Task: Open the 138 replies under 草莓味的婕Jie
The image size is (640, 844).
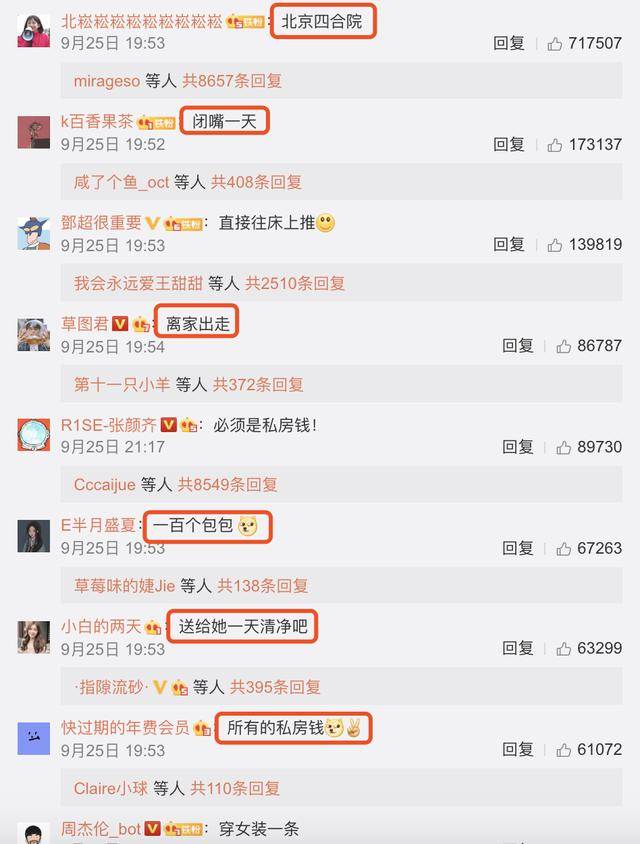Action: coord(263,586)
